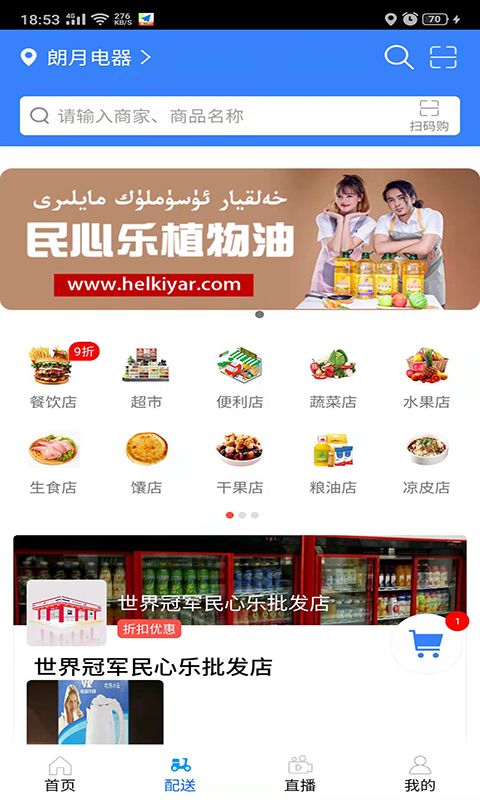Tap the 扫码购 scan-to-buy button
Image resolution: width=480 pixels, height=800 pixels.
429,116
